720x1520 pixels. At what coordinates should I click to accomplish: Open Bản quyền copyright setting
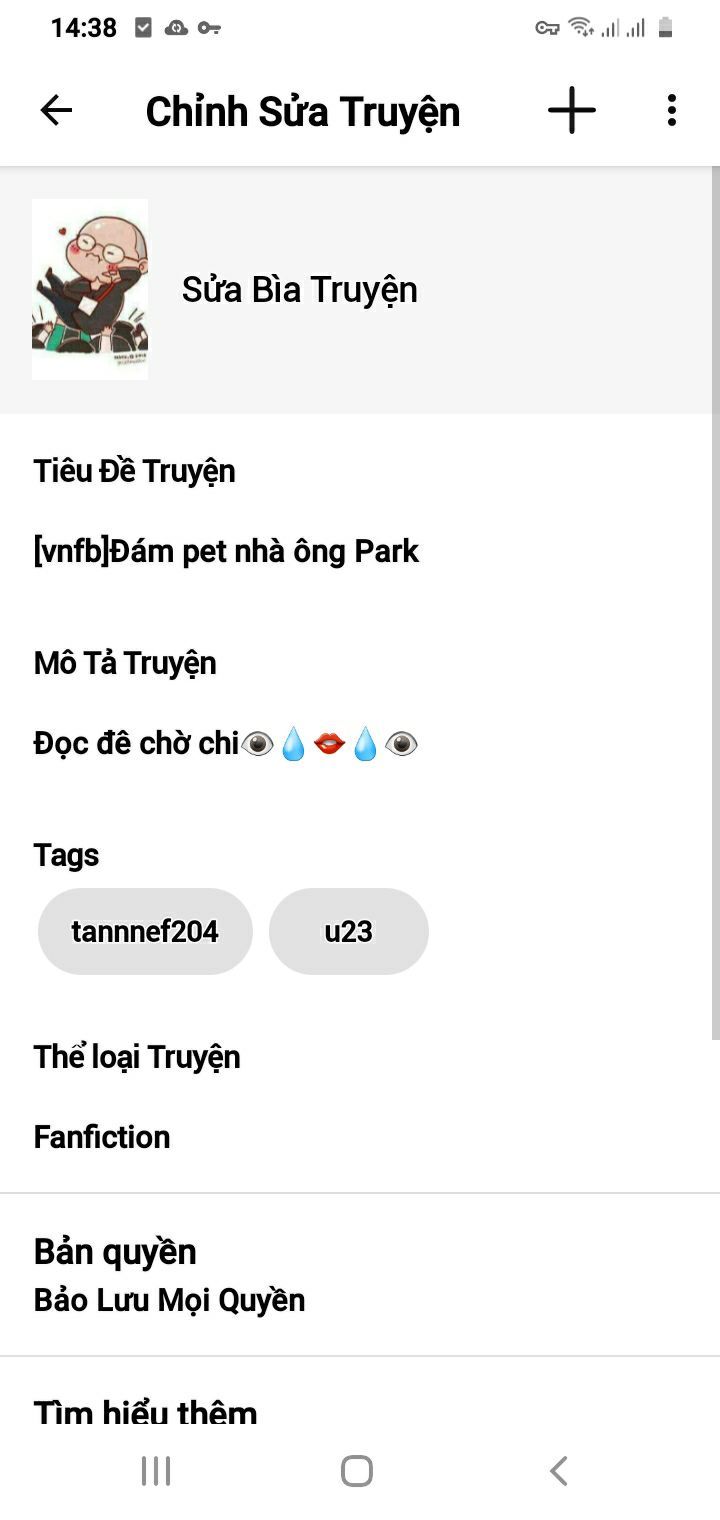tap(170, 1275)
